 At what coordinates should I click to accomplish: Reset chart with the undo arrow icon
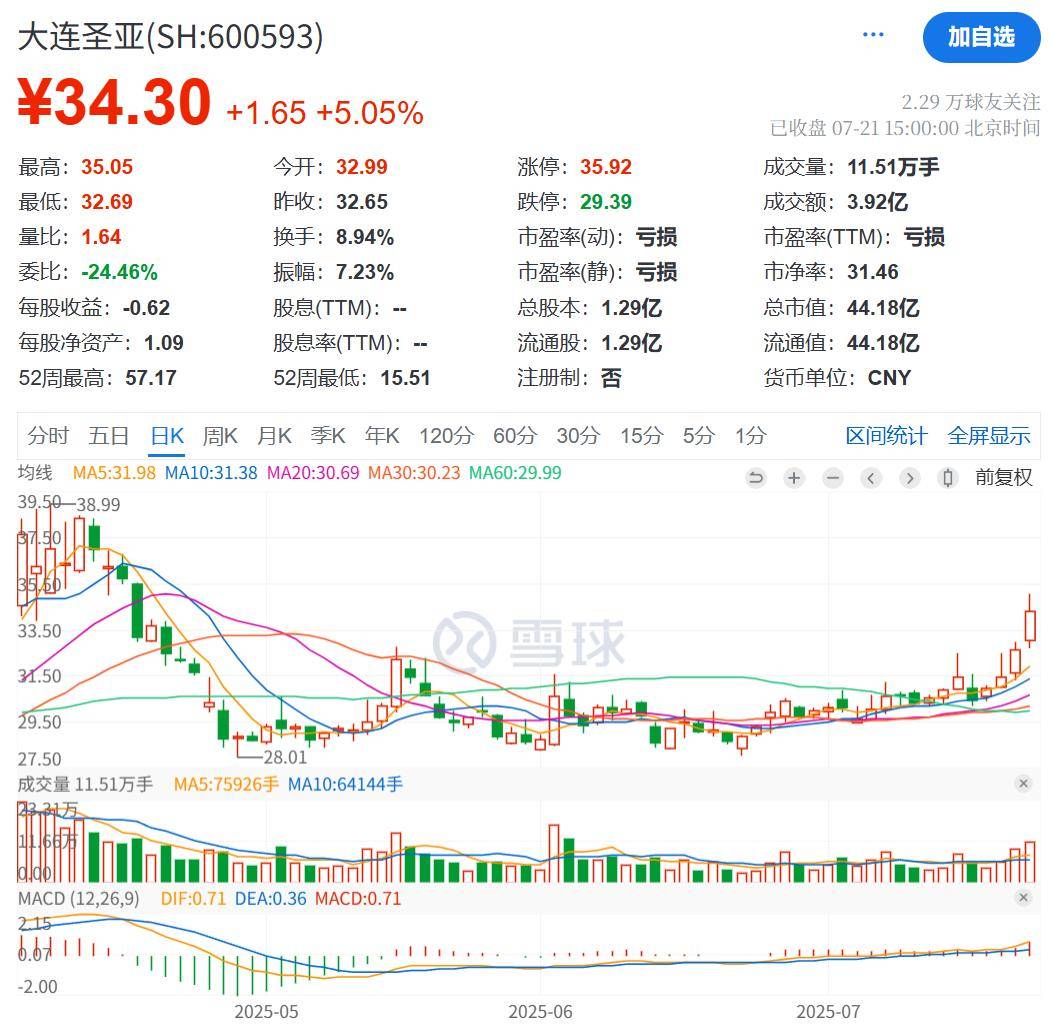pos(756,478)
